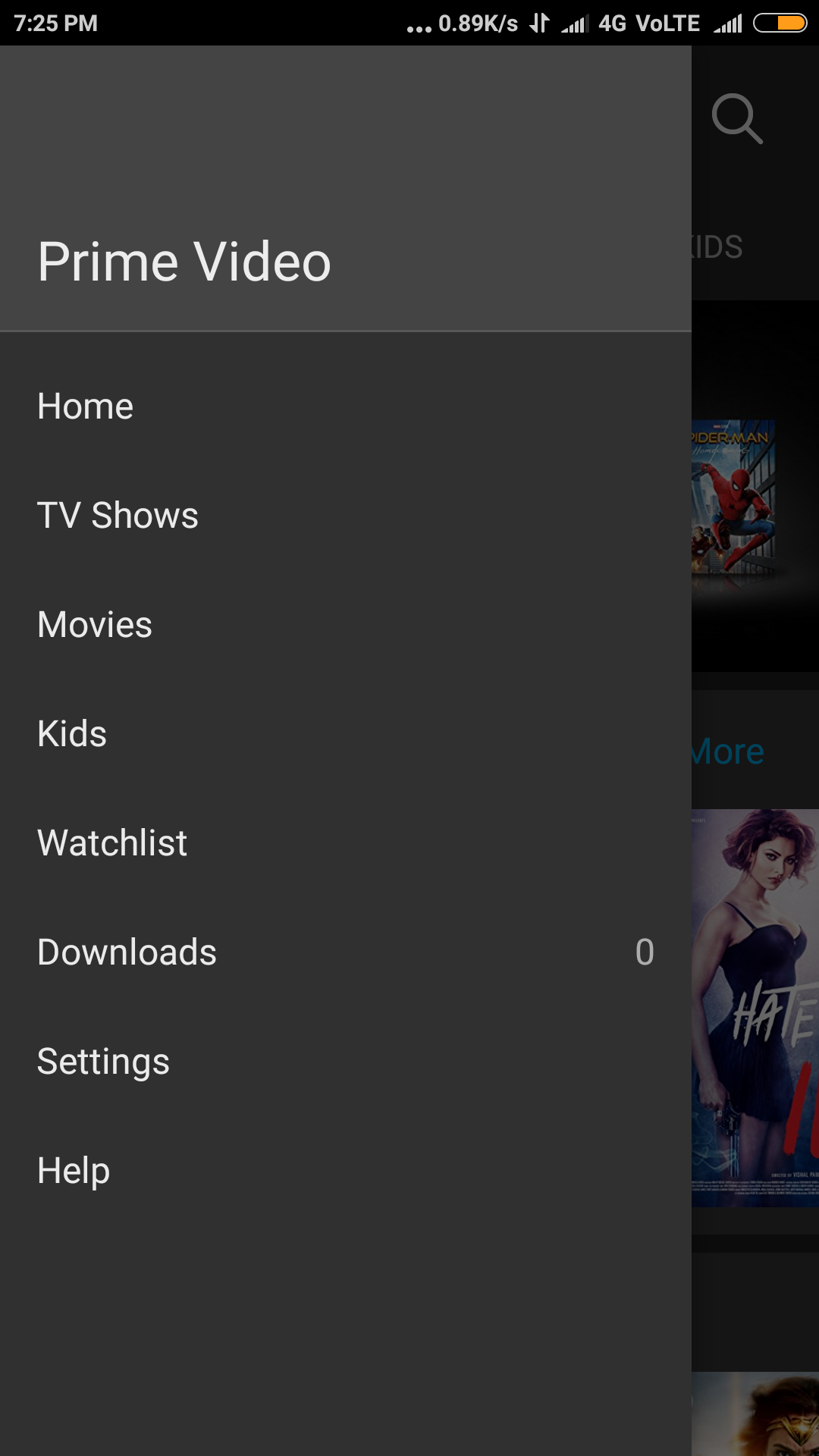
Task: Open the Kids section
Action: pos(73,734)
